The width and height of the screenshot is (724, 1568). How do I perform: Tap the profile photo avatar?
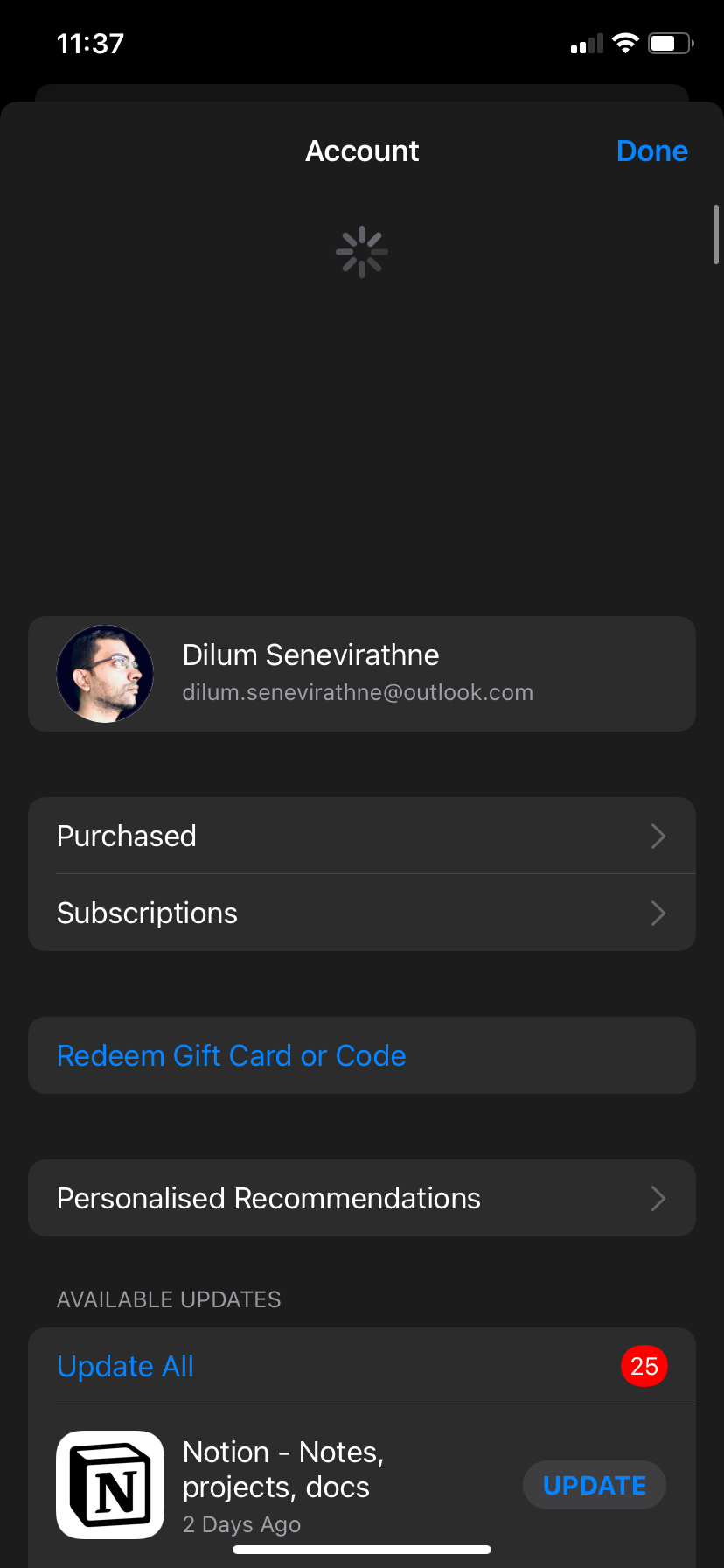coord(104,673)
